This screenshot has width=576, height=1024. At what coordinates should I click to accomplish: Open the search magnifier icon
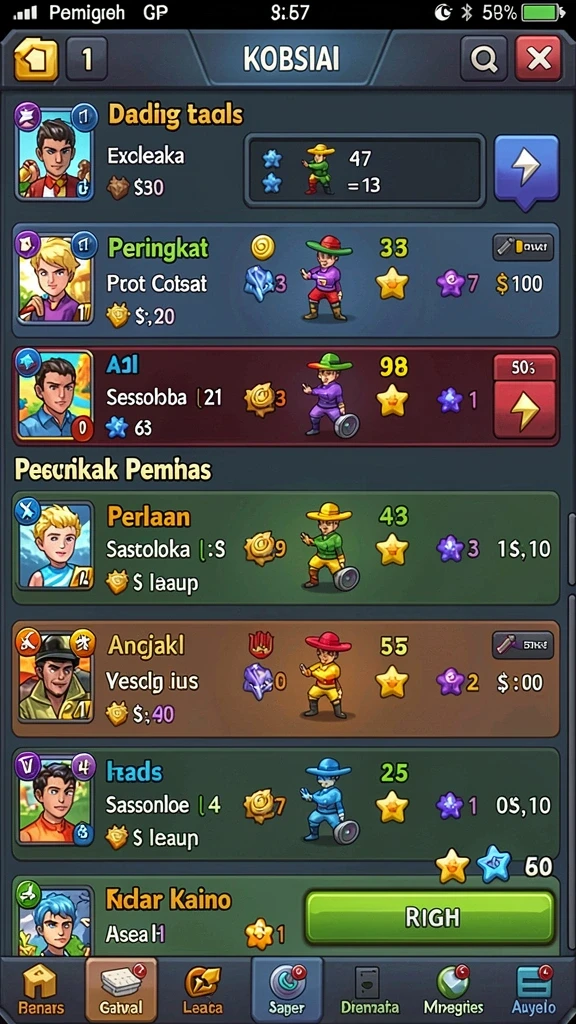(x=483, y=59)
